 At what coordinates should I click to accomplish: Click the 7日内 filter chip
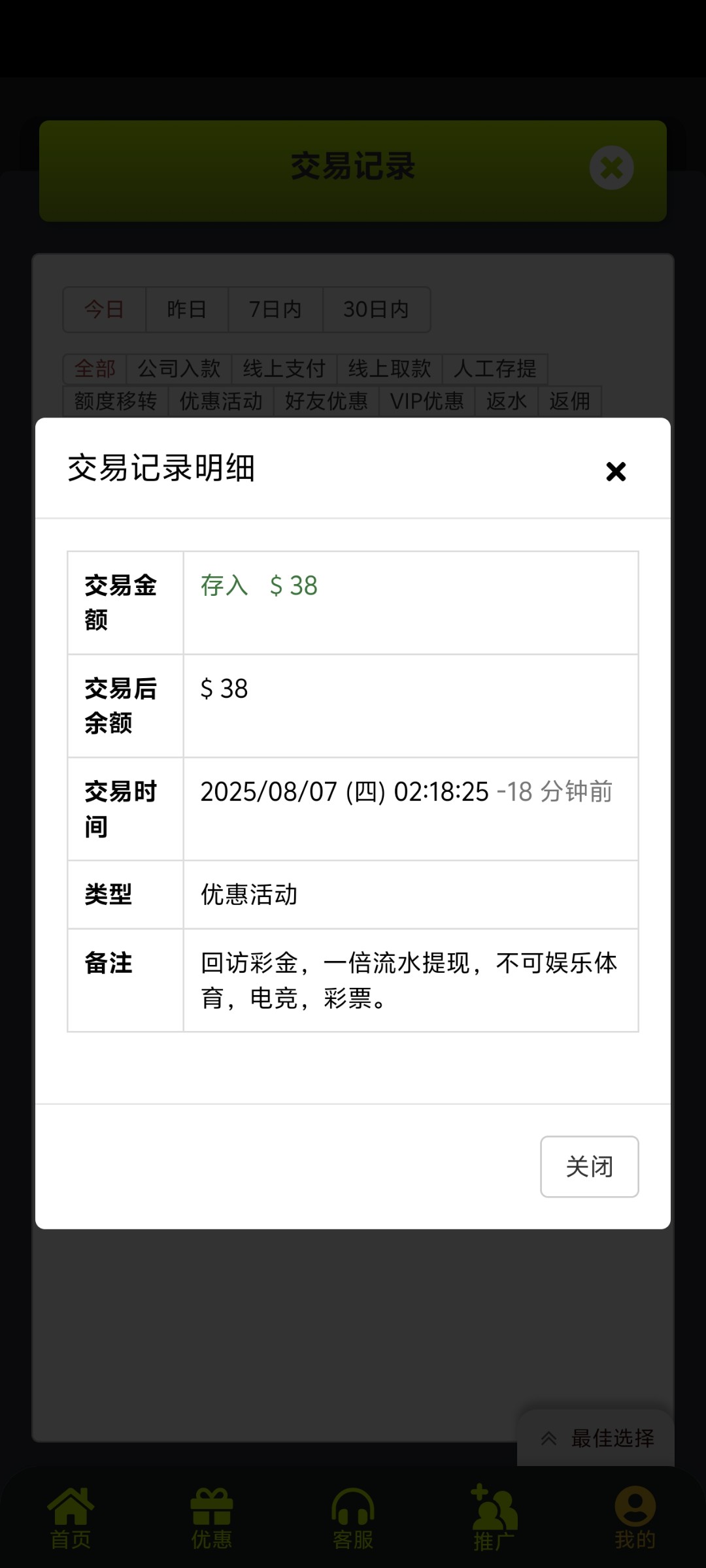coord(275,310)
